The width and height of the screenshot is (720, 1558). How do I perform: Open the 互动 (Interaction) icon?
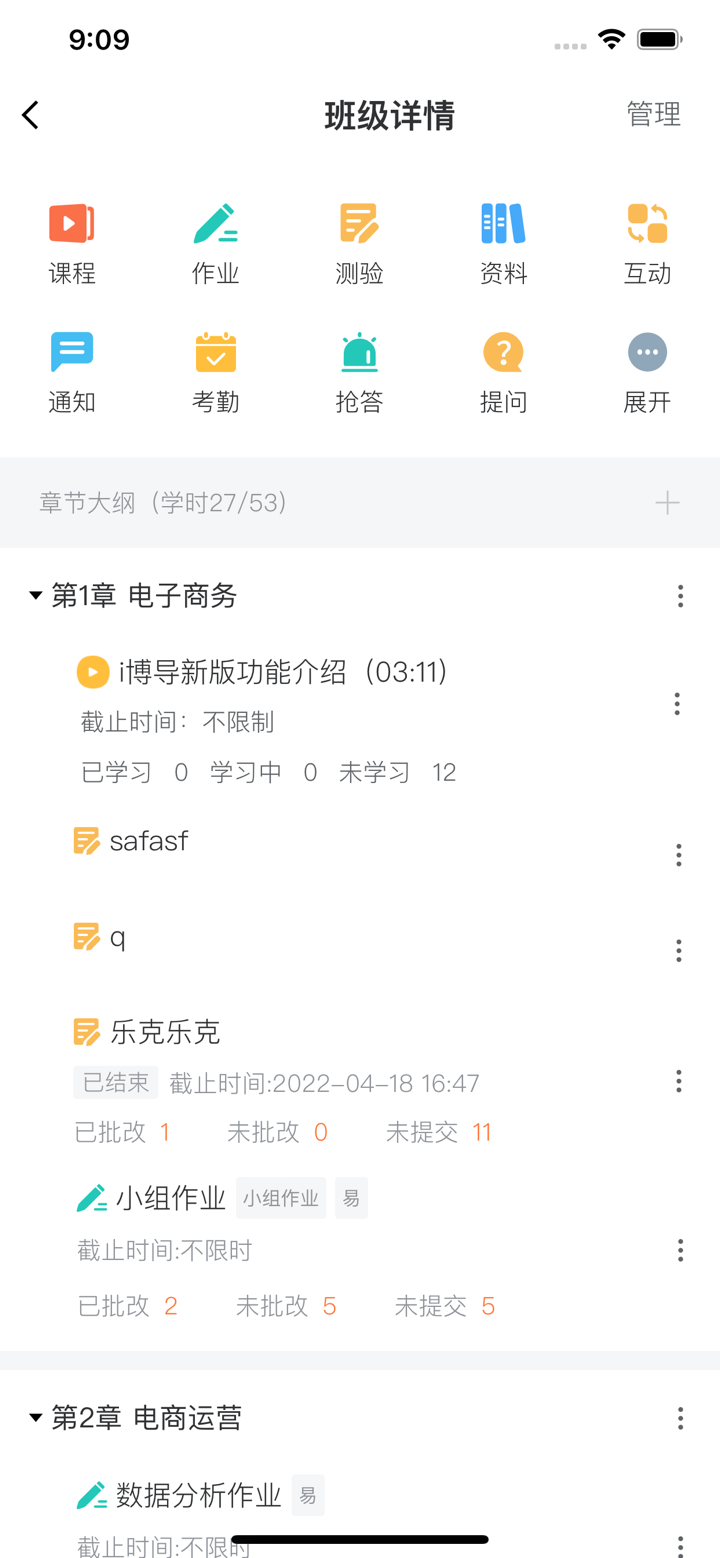point(647,238)
